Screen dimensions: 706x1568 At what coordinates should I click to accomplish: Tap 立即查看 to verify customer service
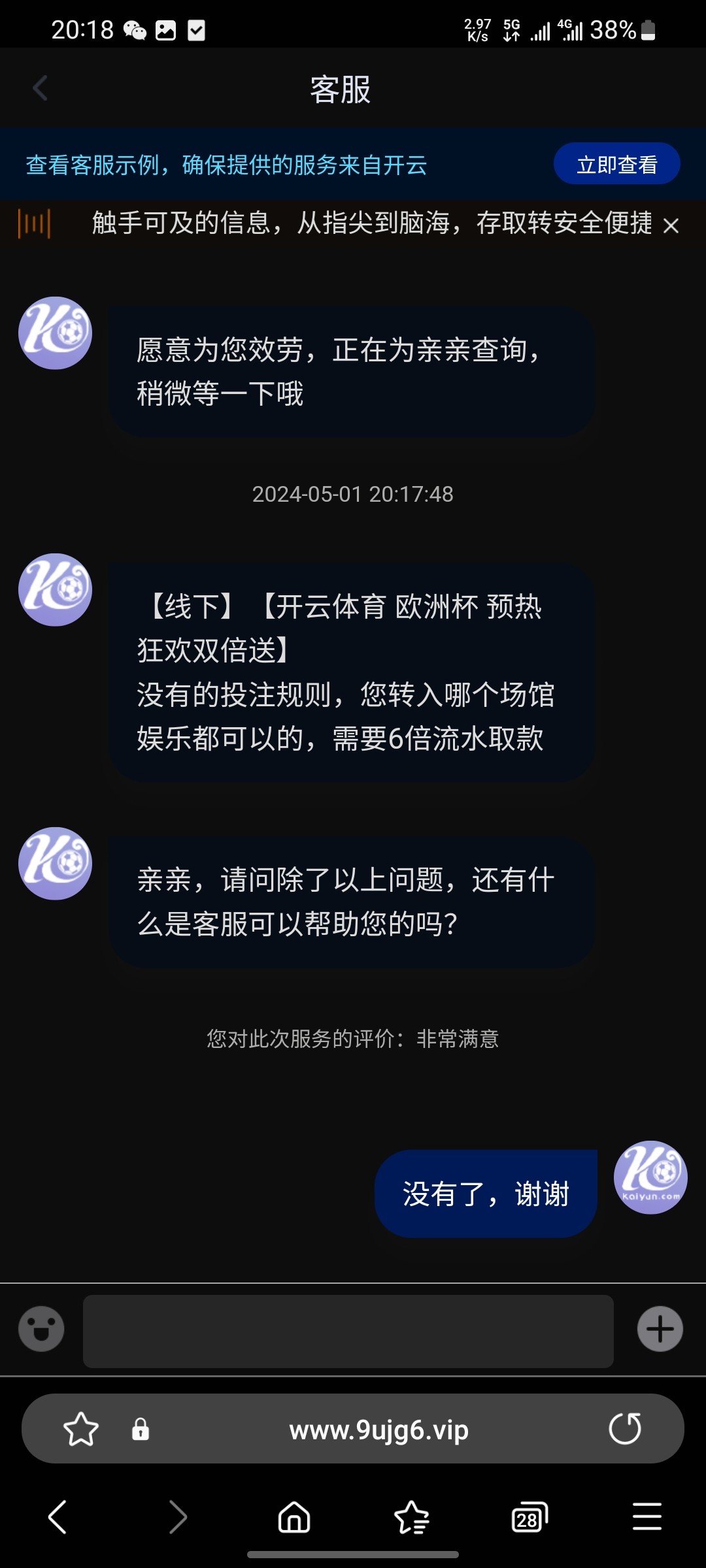[617, 164]
